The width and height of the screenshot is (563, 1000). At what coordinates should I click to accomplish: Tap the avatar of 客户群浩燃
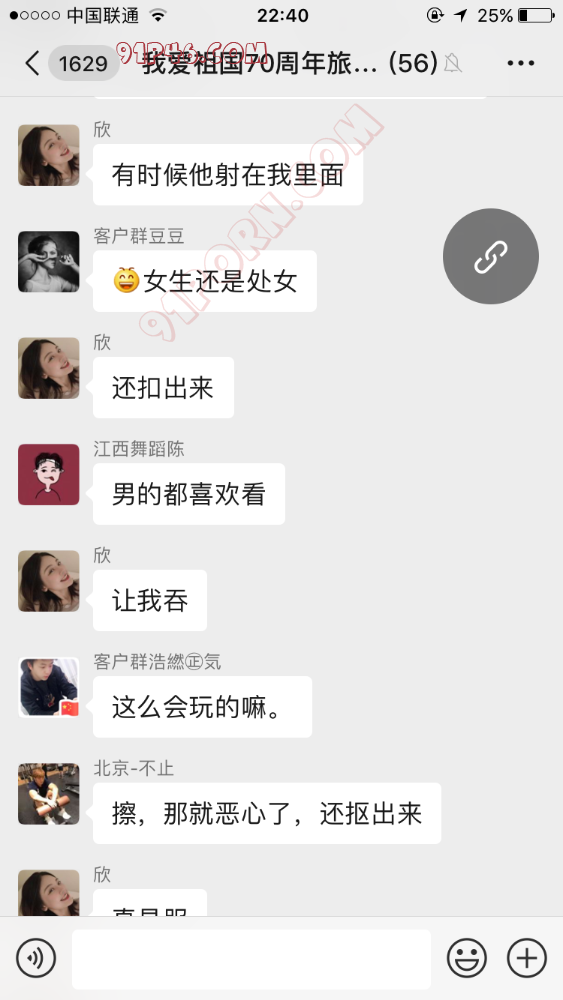[x=48, y=688]
